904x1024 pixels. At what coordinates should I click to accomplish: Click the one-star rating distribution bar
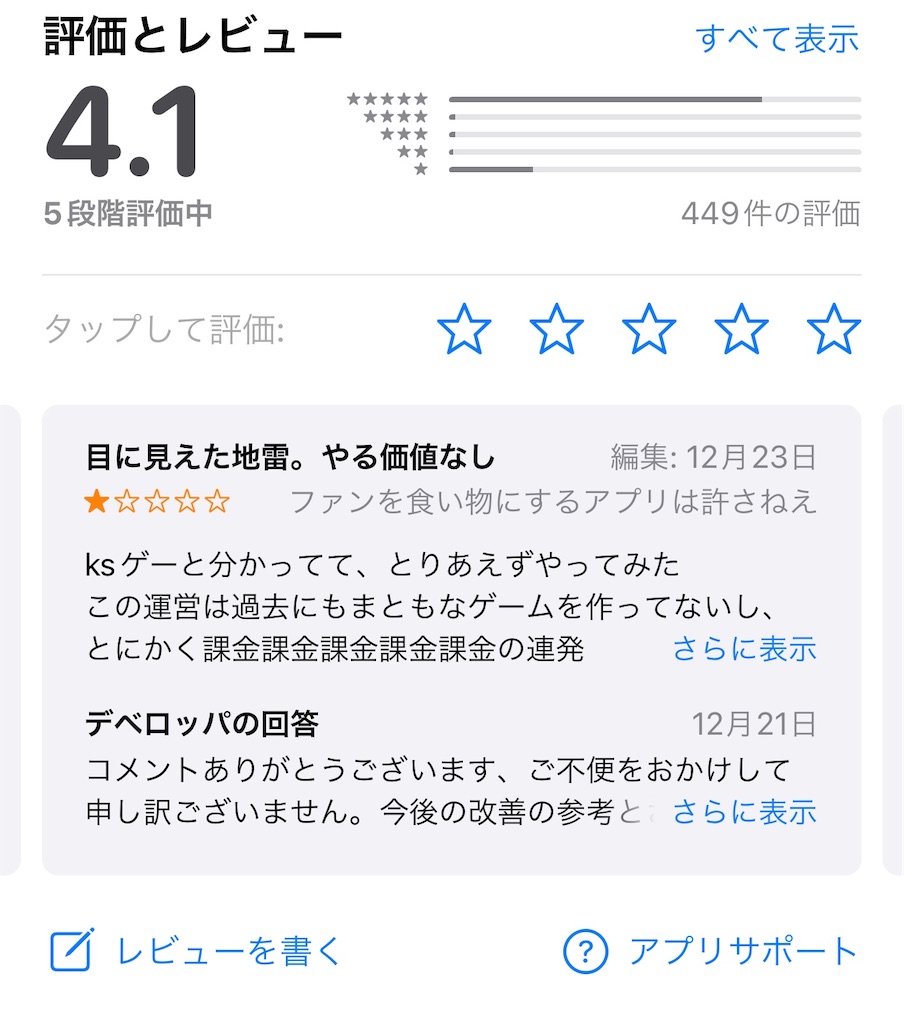(655, 169)
